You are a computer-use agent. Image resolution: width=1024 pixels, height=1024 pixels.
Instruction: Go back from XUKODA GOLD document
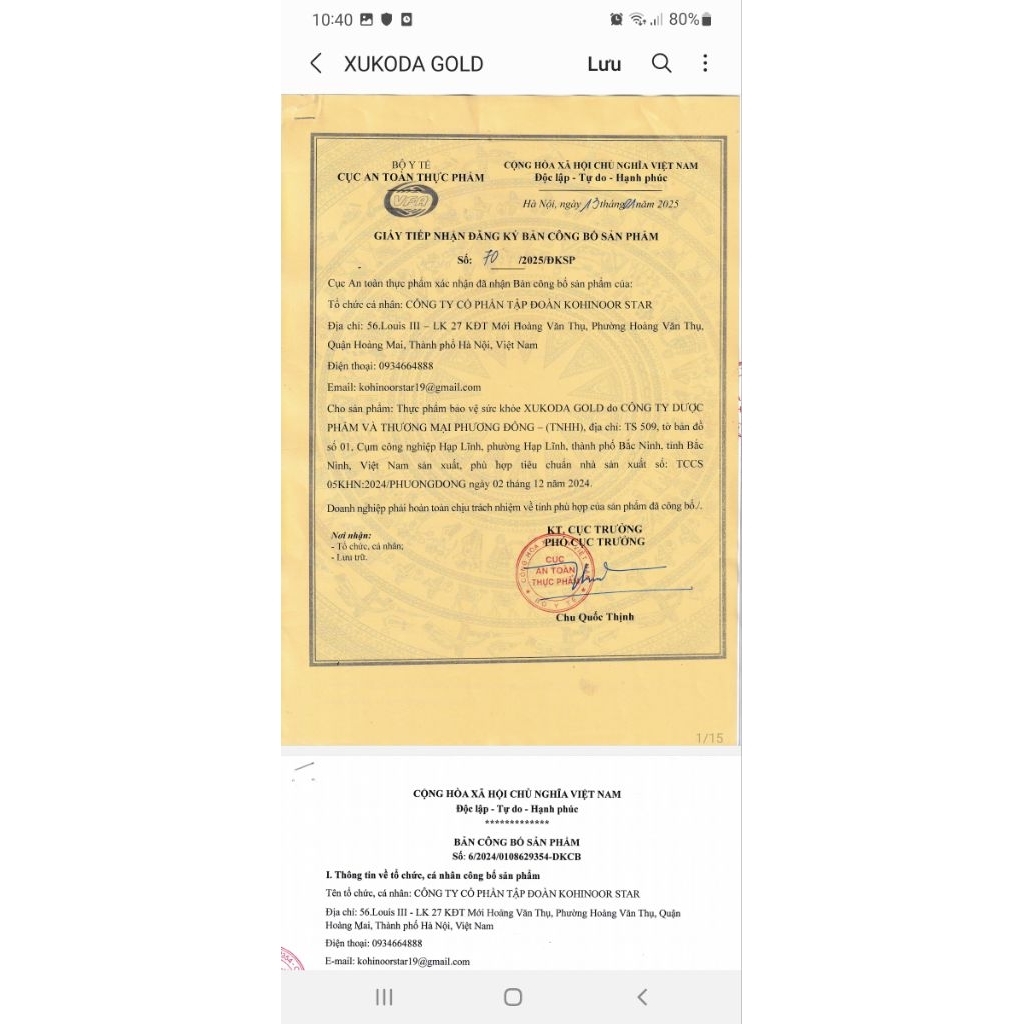316,64
